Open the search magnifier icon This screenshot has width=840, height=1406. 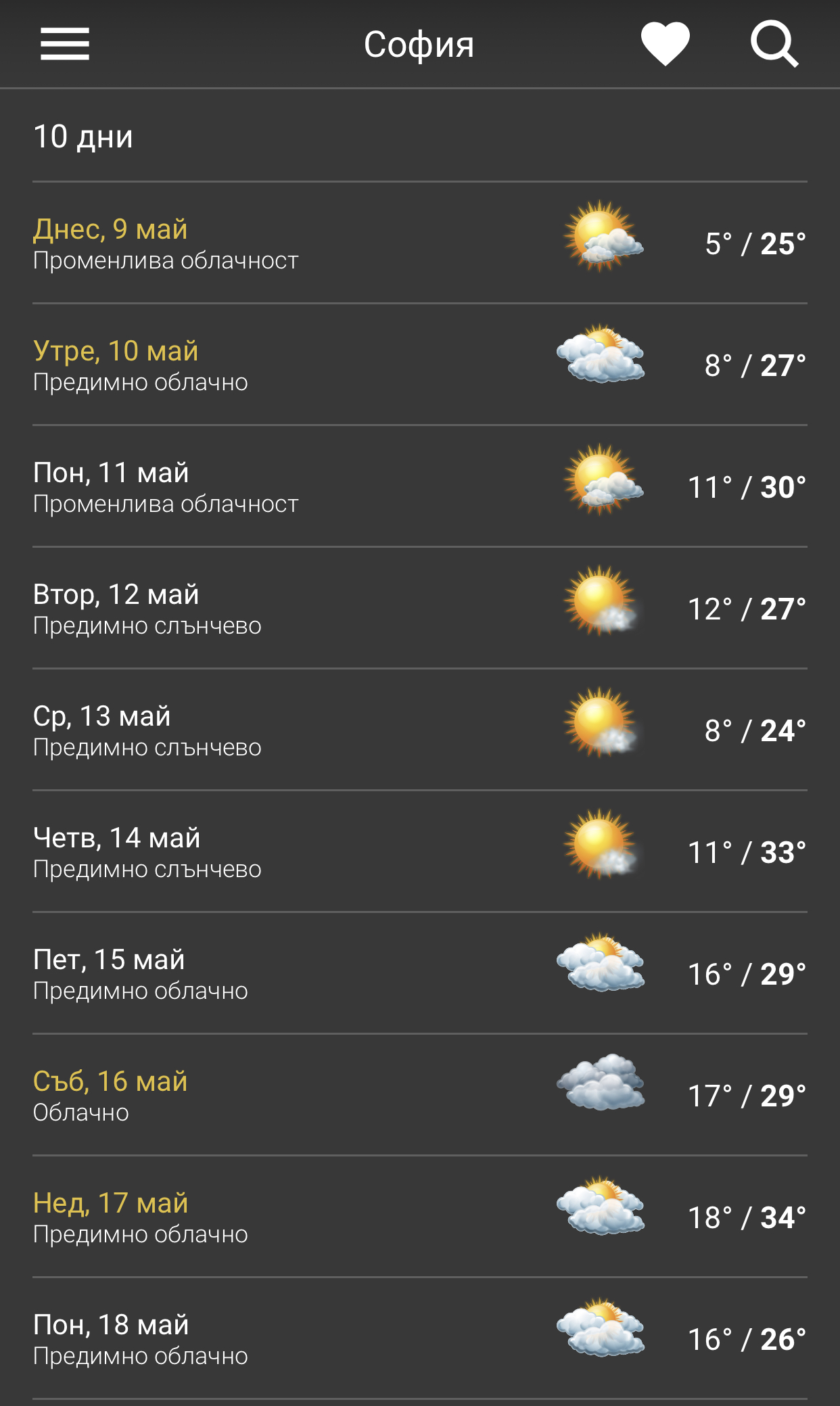point(775,44)
